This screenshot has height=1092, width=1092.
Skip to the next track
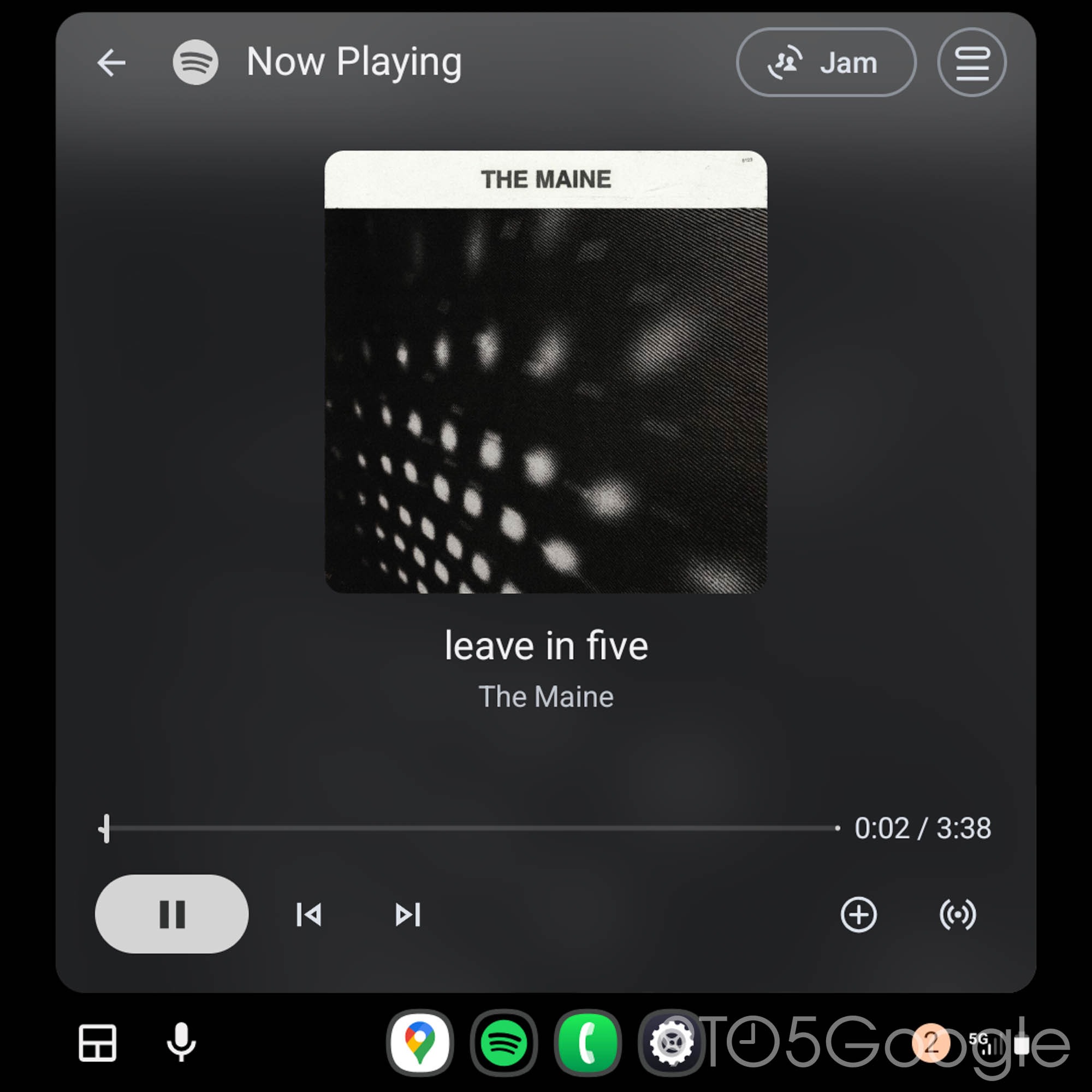pos(407,915)
